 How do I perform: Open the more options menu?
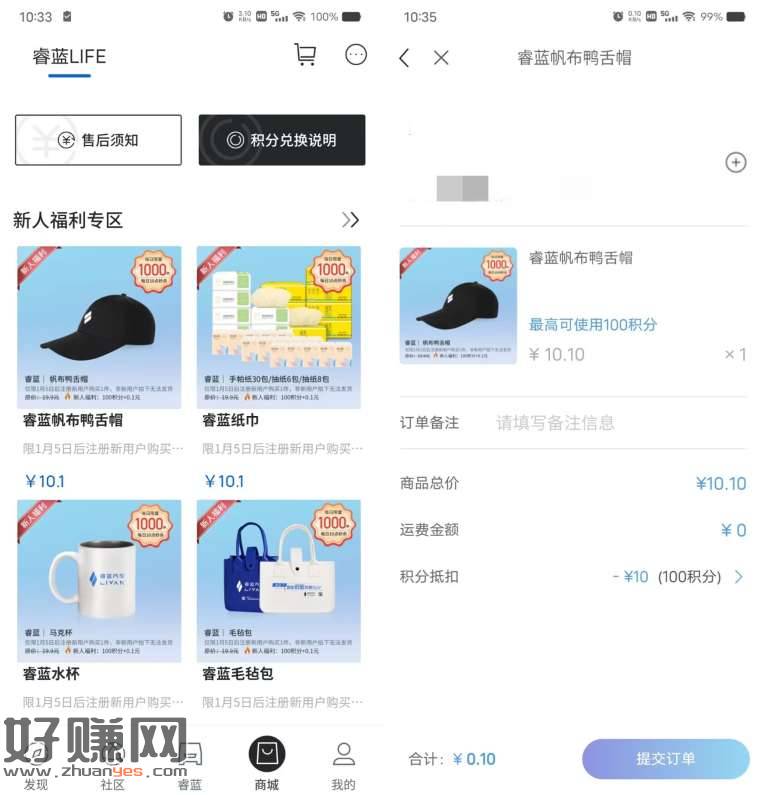(x=356, y=55)
